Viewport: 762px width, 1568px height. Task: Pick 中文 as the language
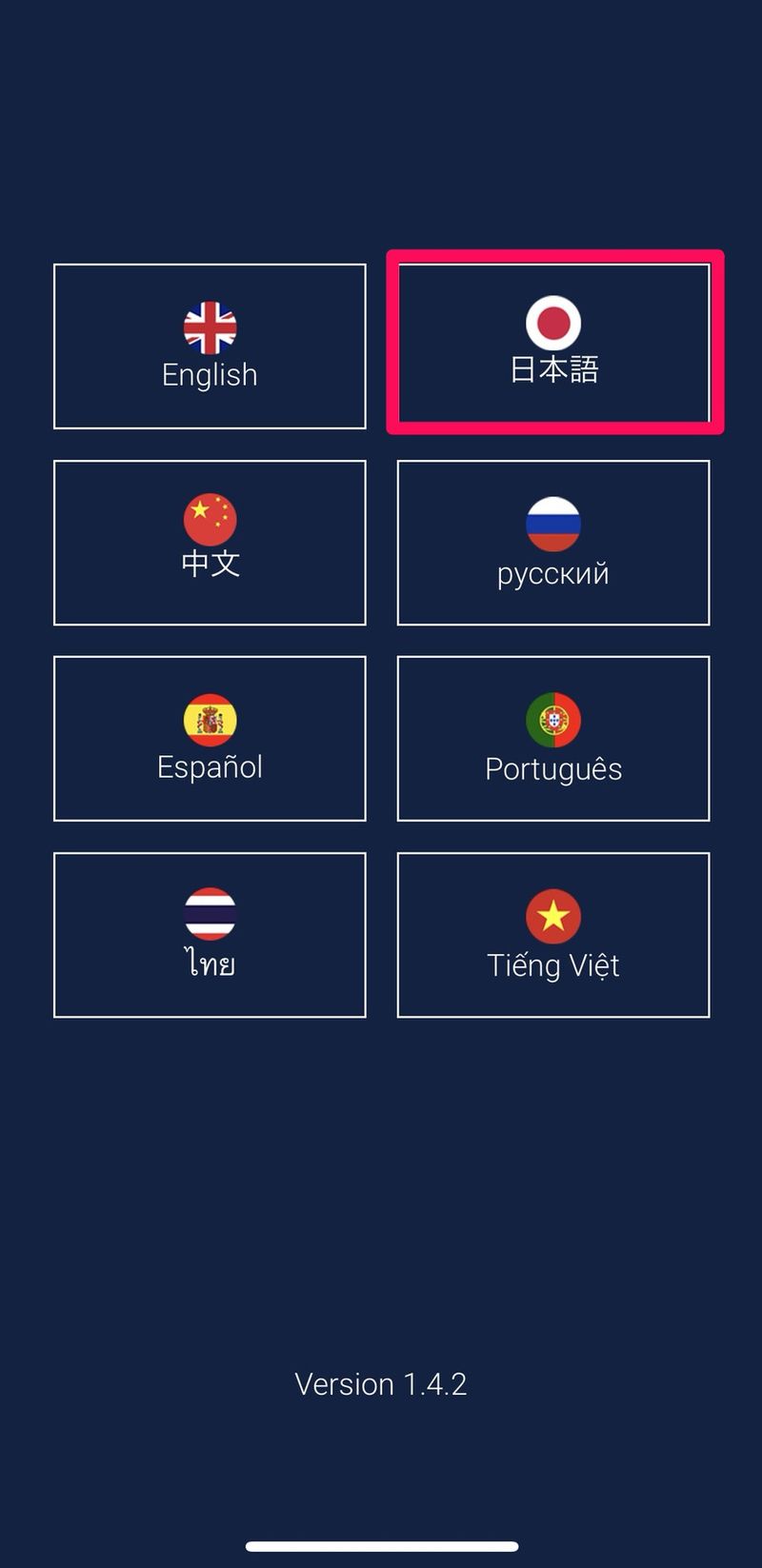coord(210,543)
